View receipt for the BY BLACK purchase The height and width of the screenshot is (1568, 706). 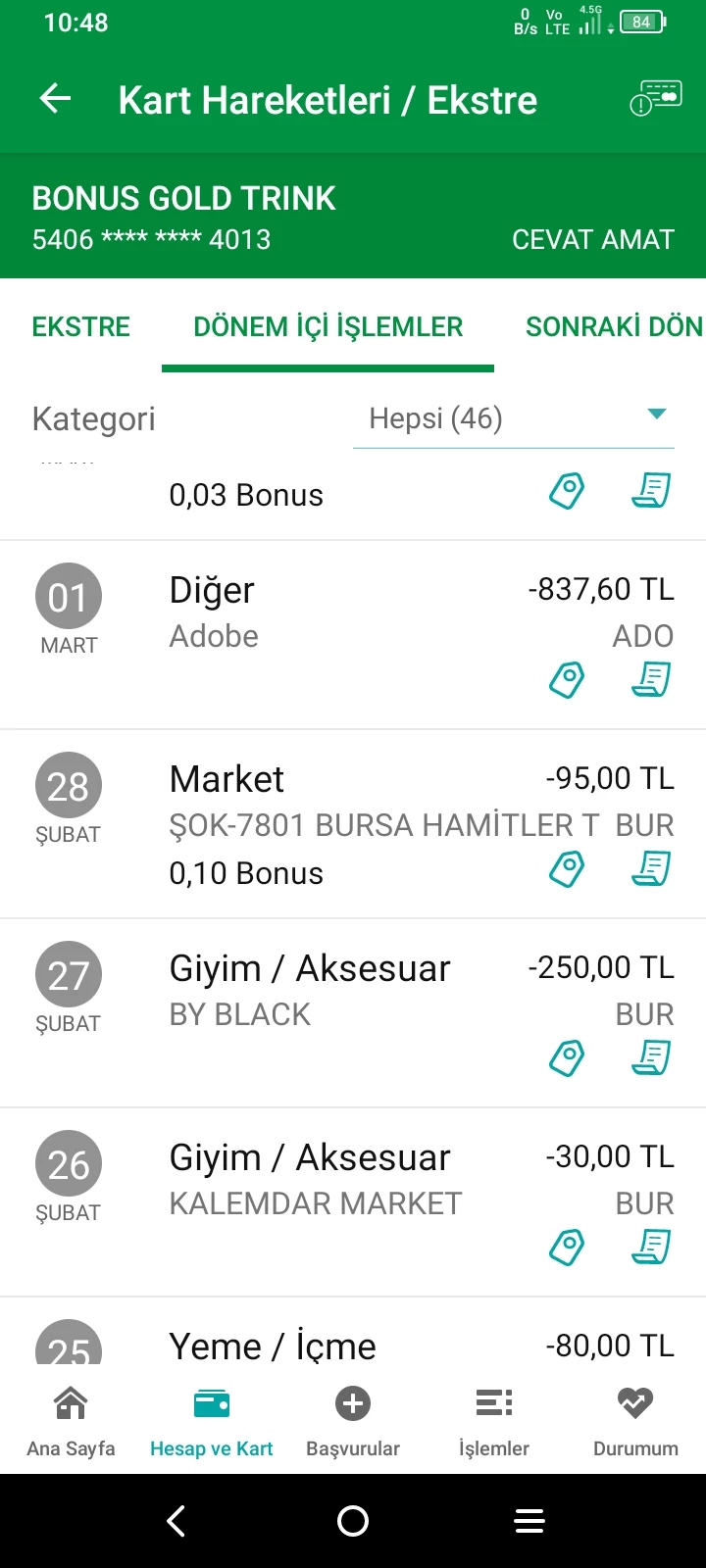coord(651,1057)
